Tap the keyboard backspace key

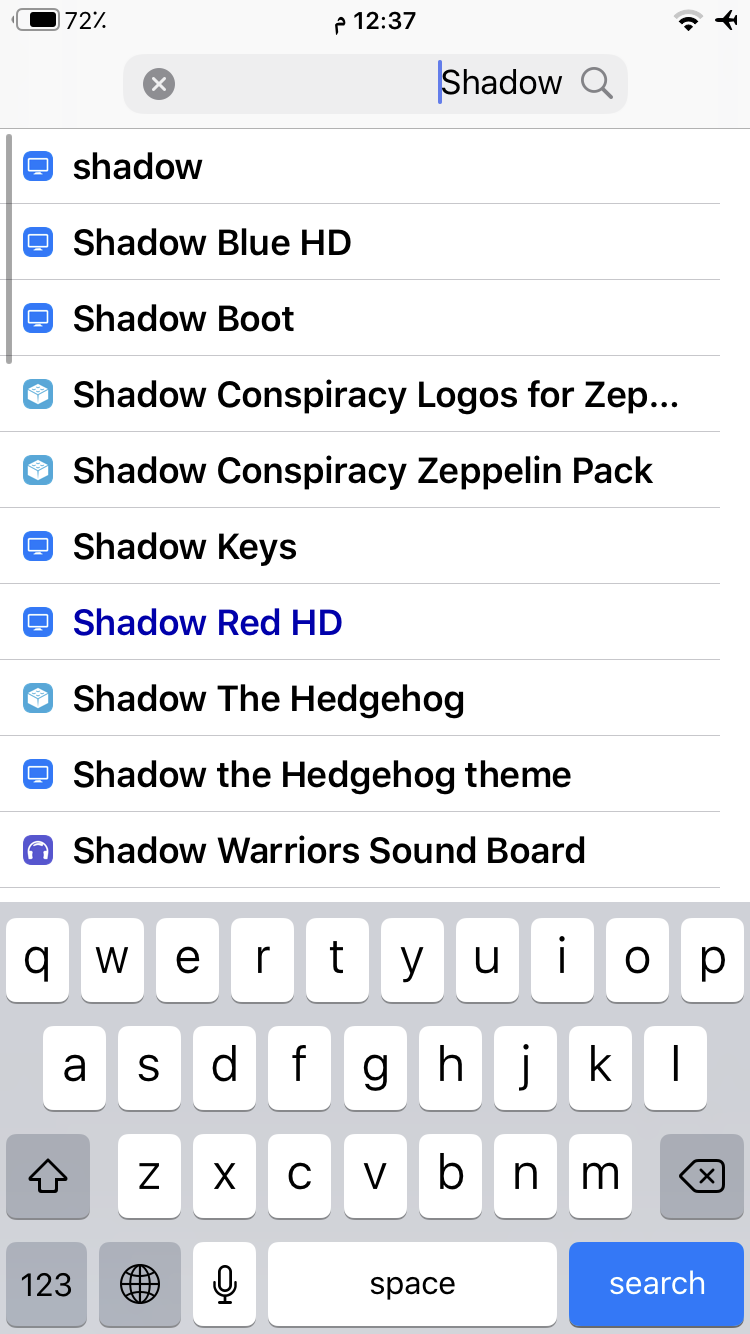(x=702, y=1176)
